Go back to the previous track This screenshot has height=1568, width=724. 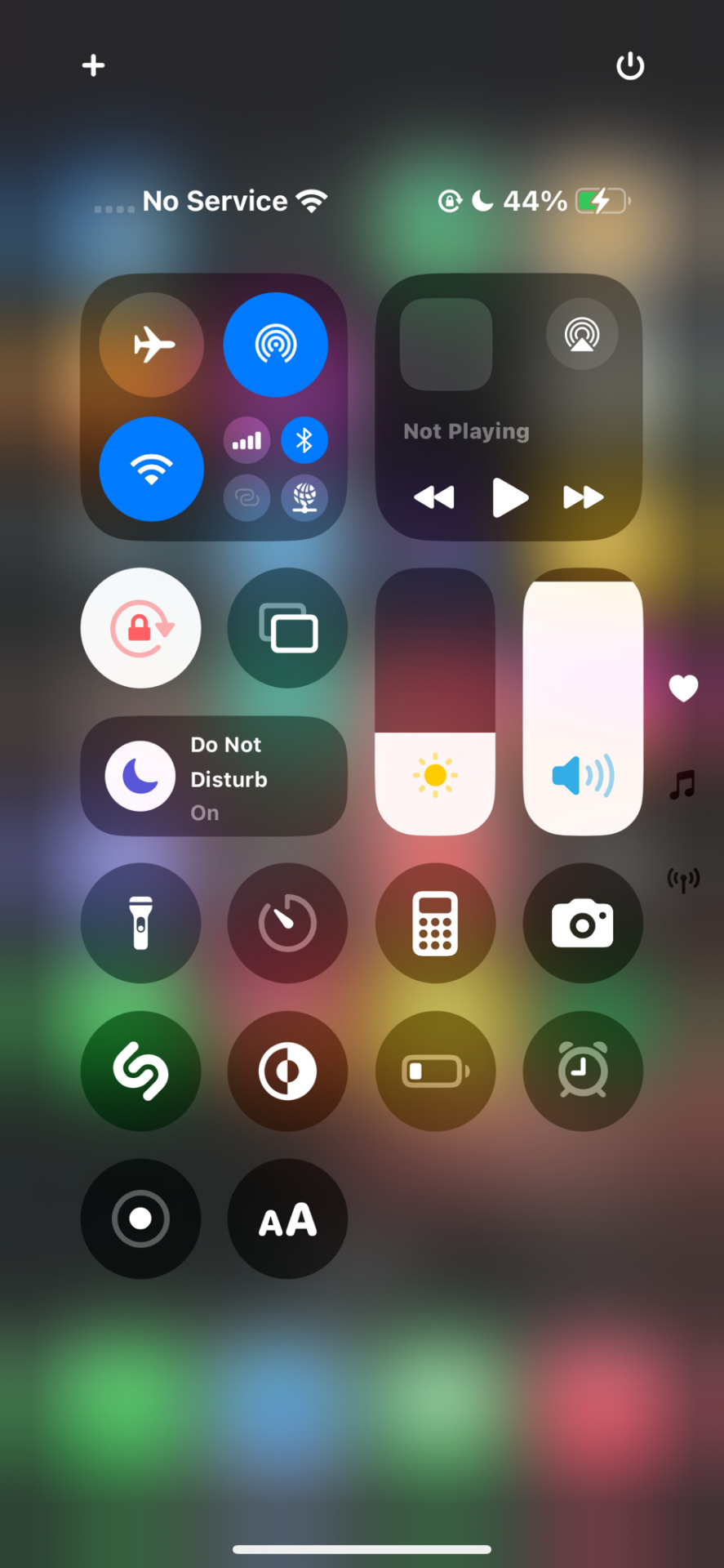(434, 497)
